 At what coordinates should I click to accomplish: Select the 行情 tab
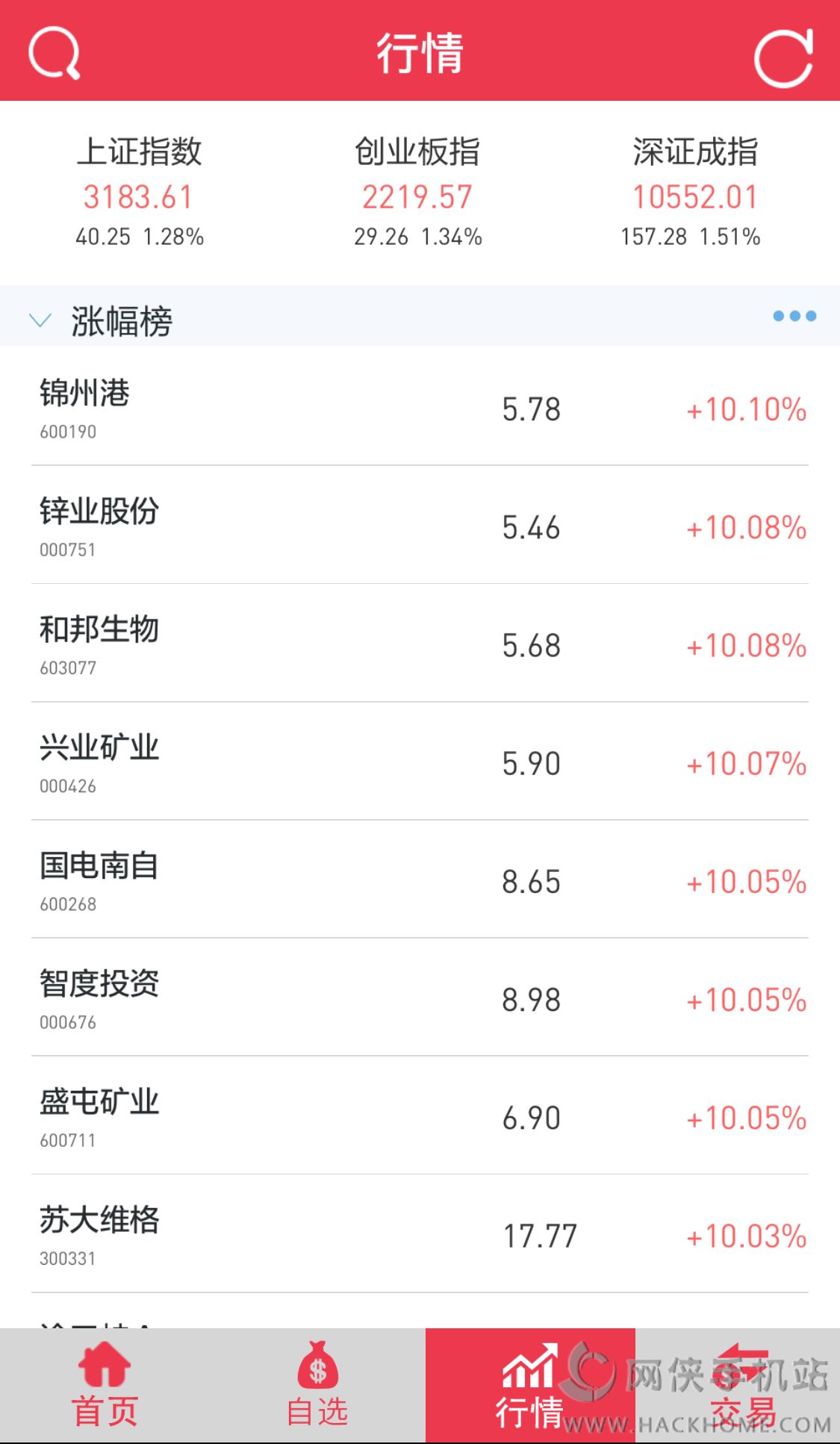click(529, 1386)
